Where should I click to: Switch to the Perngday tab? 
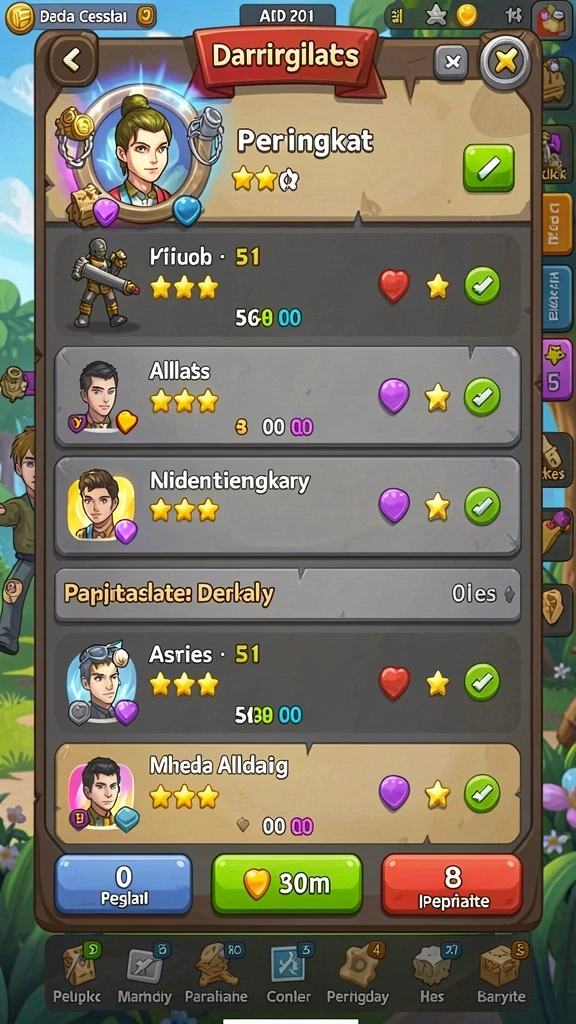[x=357, y=973]
